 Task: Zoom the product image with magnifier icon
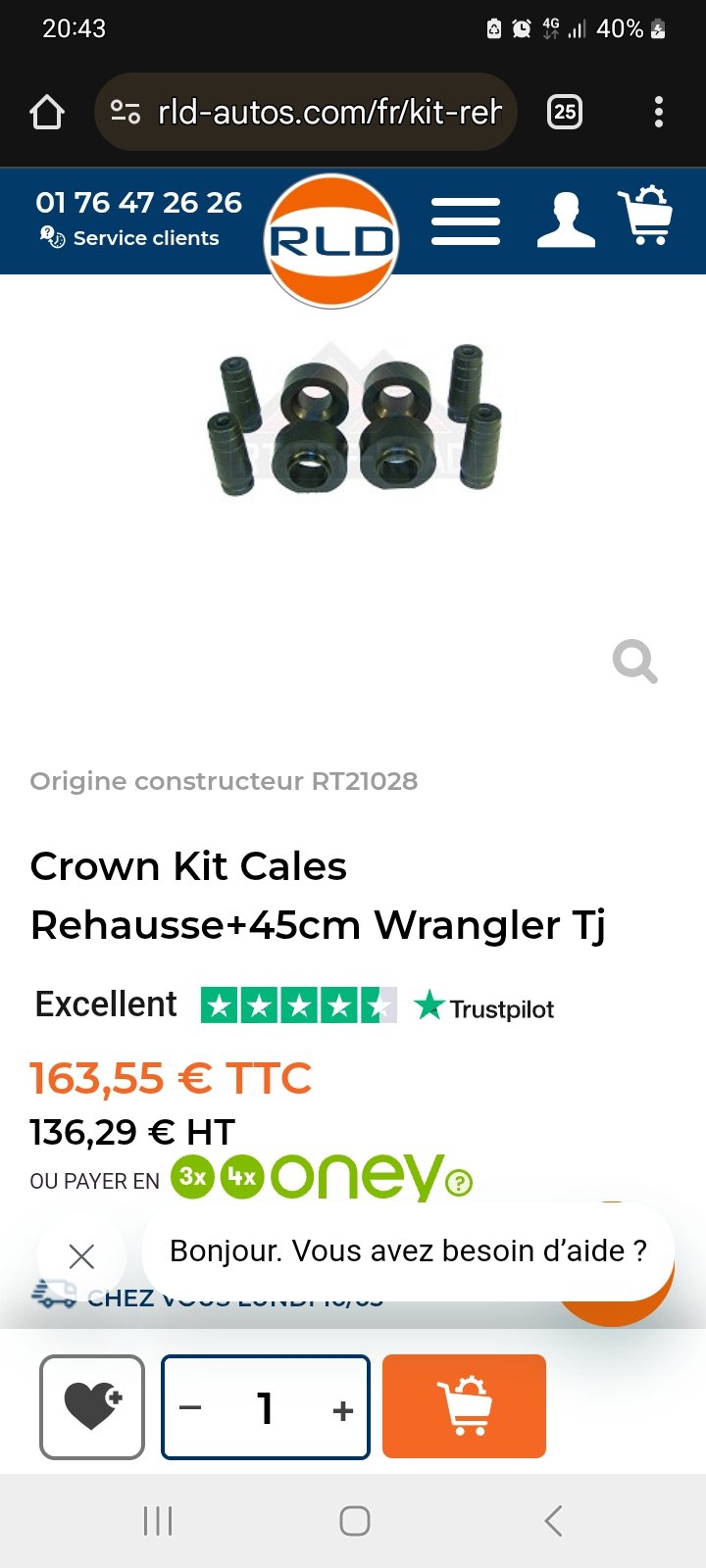[634, 661]
